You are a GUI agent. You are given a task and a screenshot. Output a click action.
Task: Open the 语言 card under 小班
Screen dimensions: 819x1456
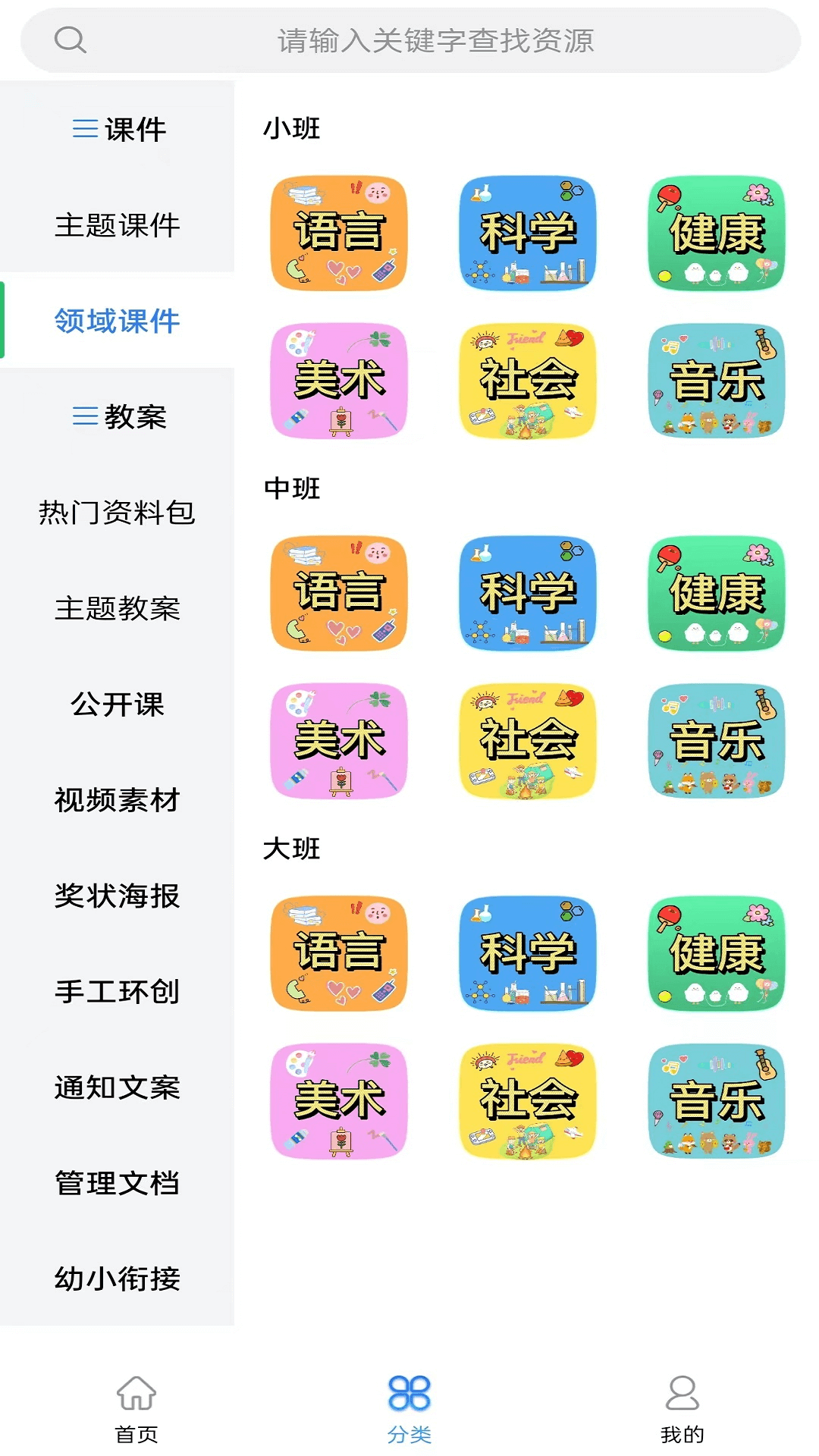pyautogui.click(x=339, y=233)
